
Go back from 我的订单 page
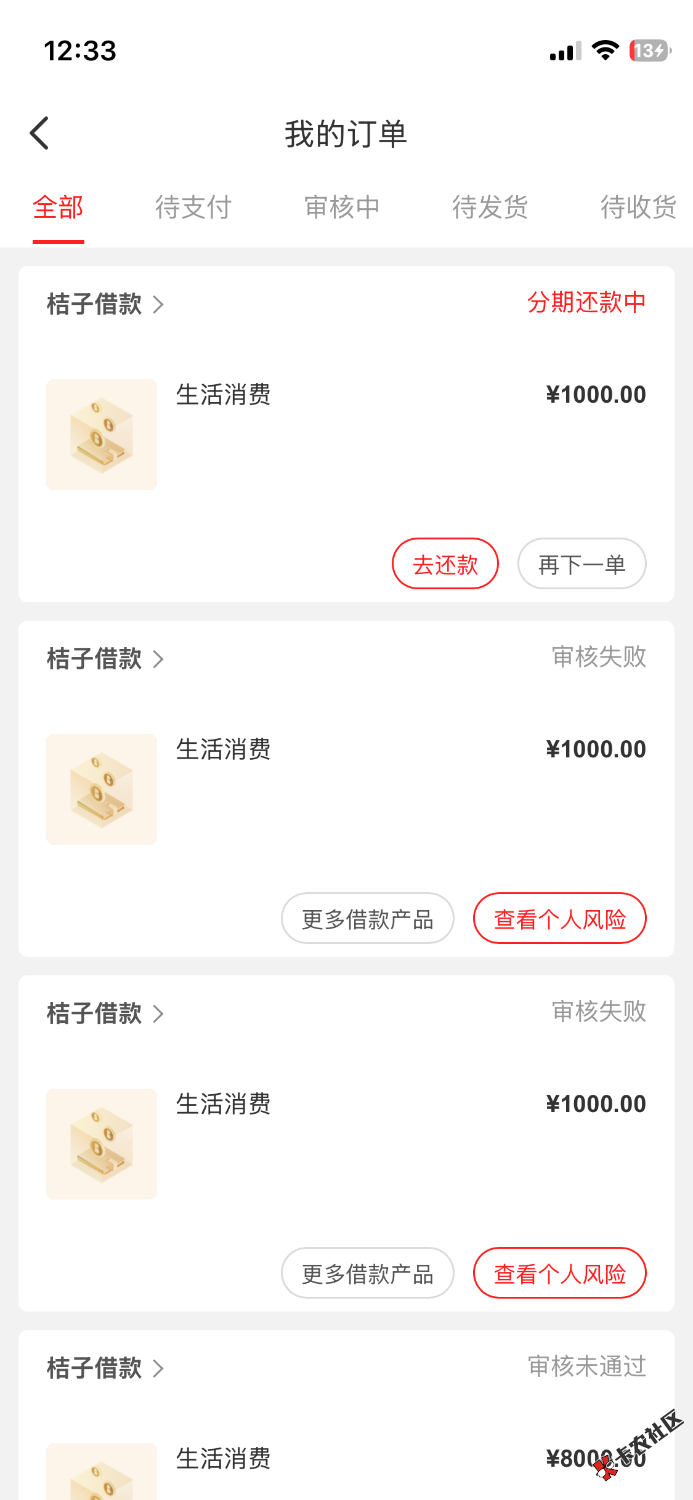pyautogui.click(x=40, y=133)
